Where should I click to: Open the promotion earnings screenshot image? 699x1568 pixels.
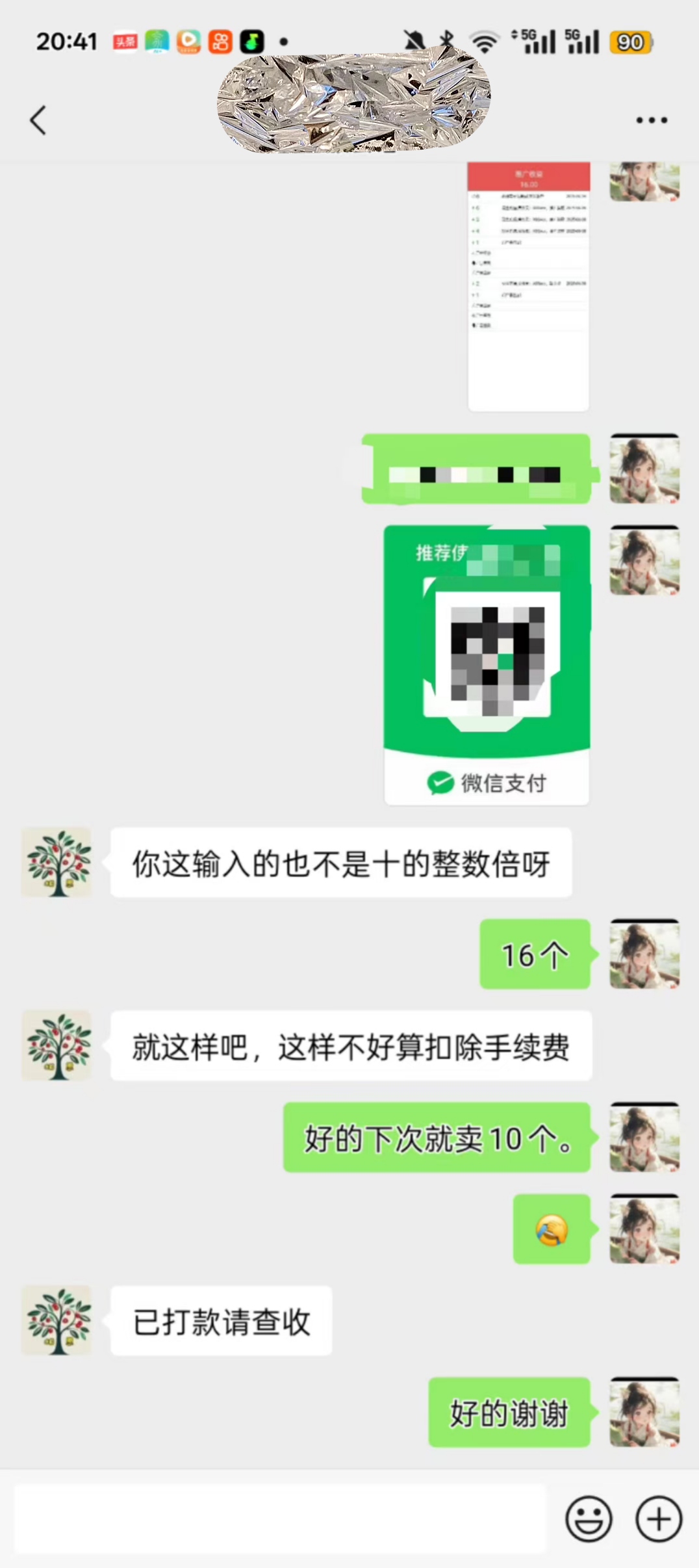[x=529, y=287]
